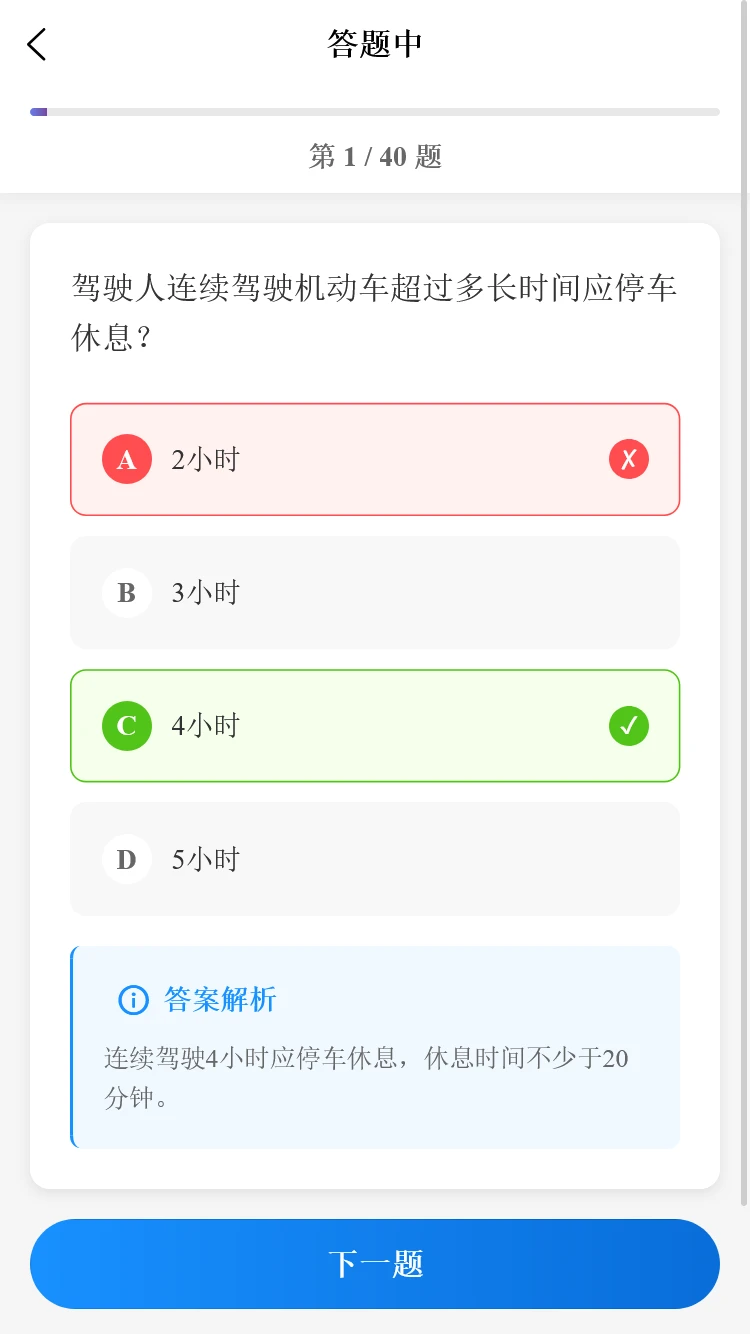
Task: Click the green checkmark icon on option C
Action: [x=629, y=726]
